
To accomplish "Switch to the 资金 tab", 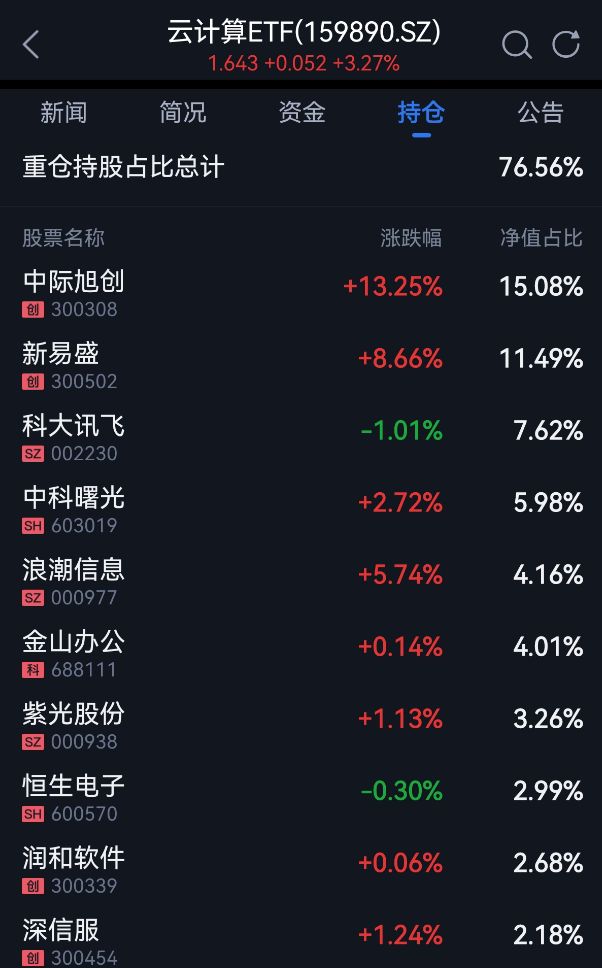I will (x=302, y=112).
